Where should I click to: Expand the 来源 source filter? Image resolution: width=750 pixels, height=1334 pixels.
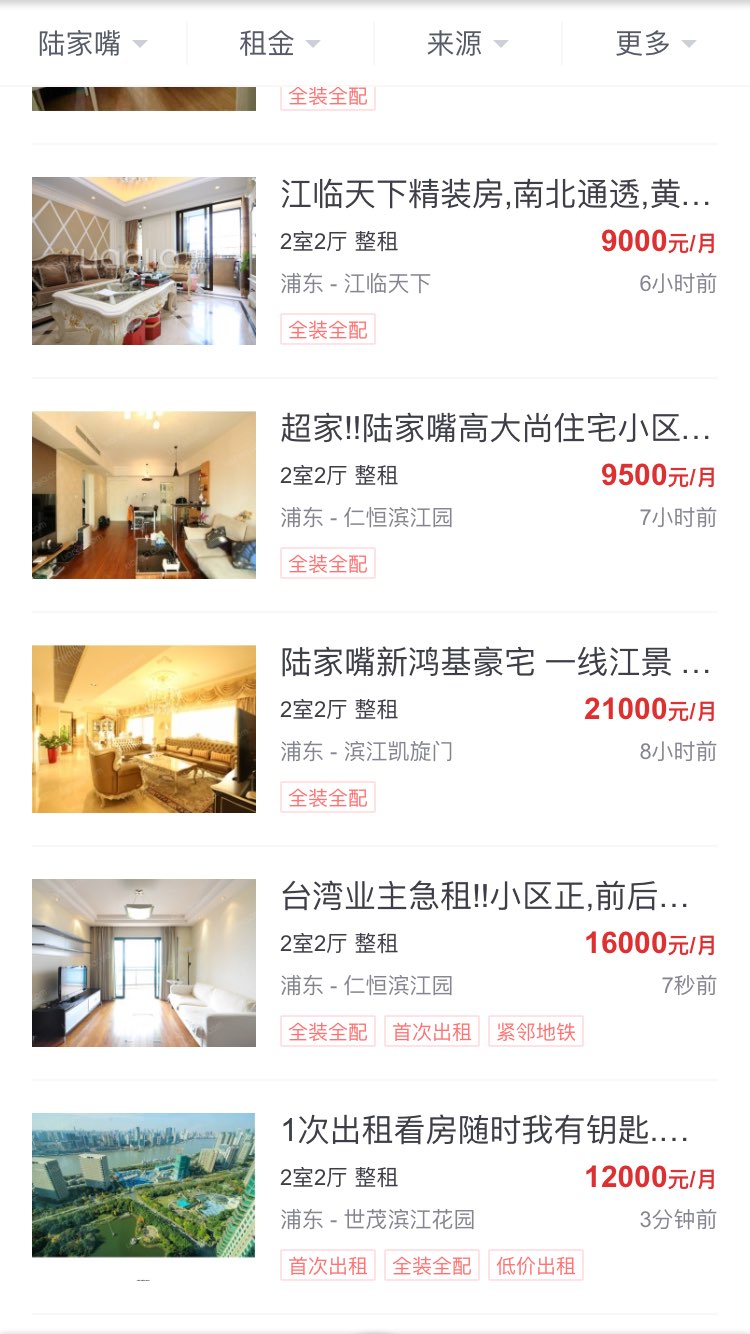point(467,44)
